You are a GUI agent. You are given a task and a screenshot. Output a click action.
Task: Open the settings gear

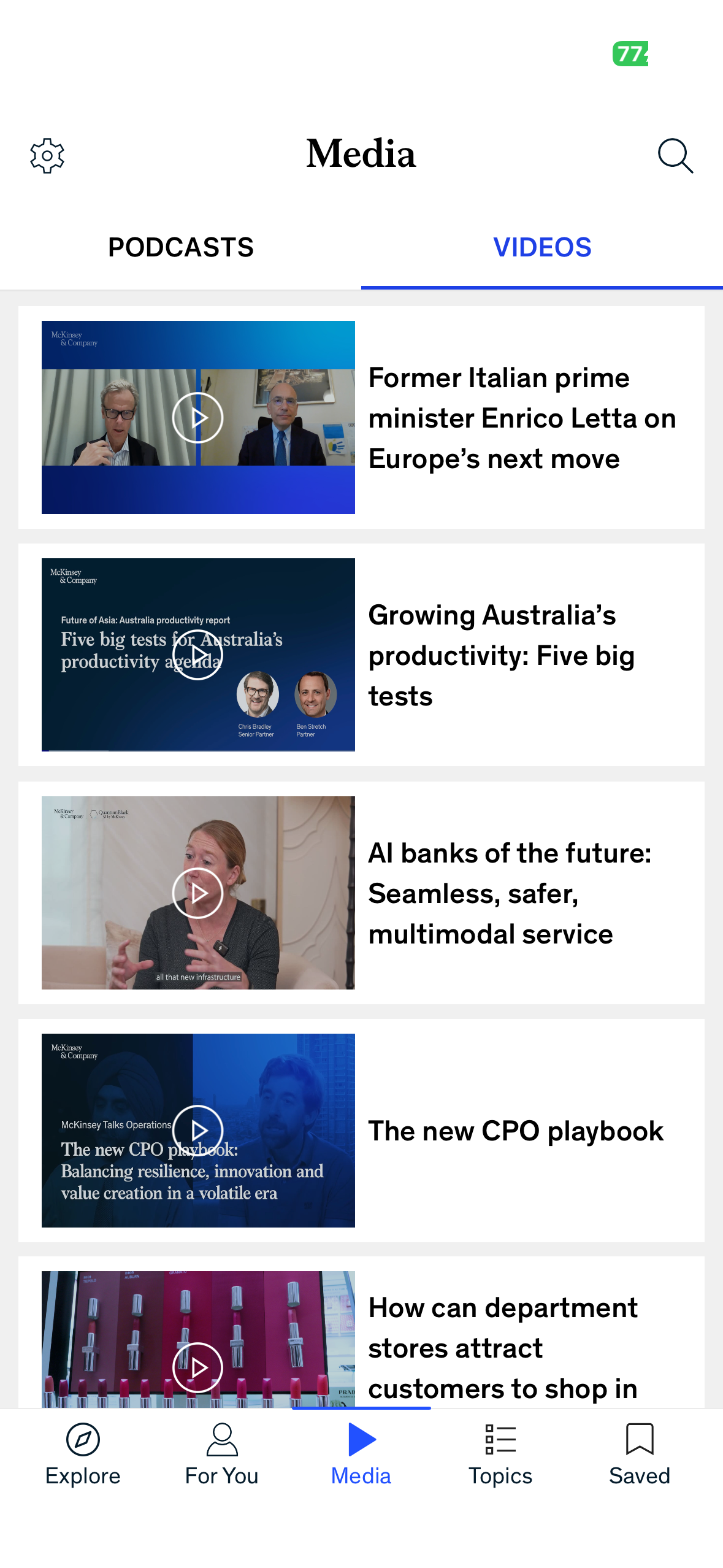(x=47, y=155)
